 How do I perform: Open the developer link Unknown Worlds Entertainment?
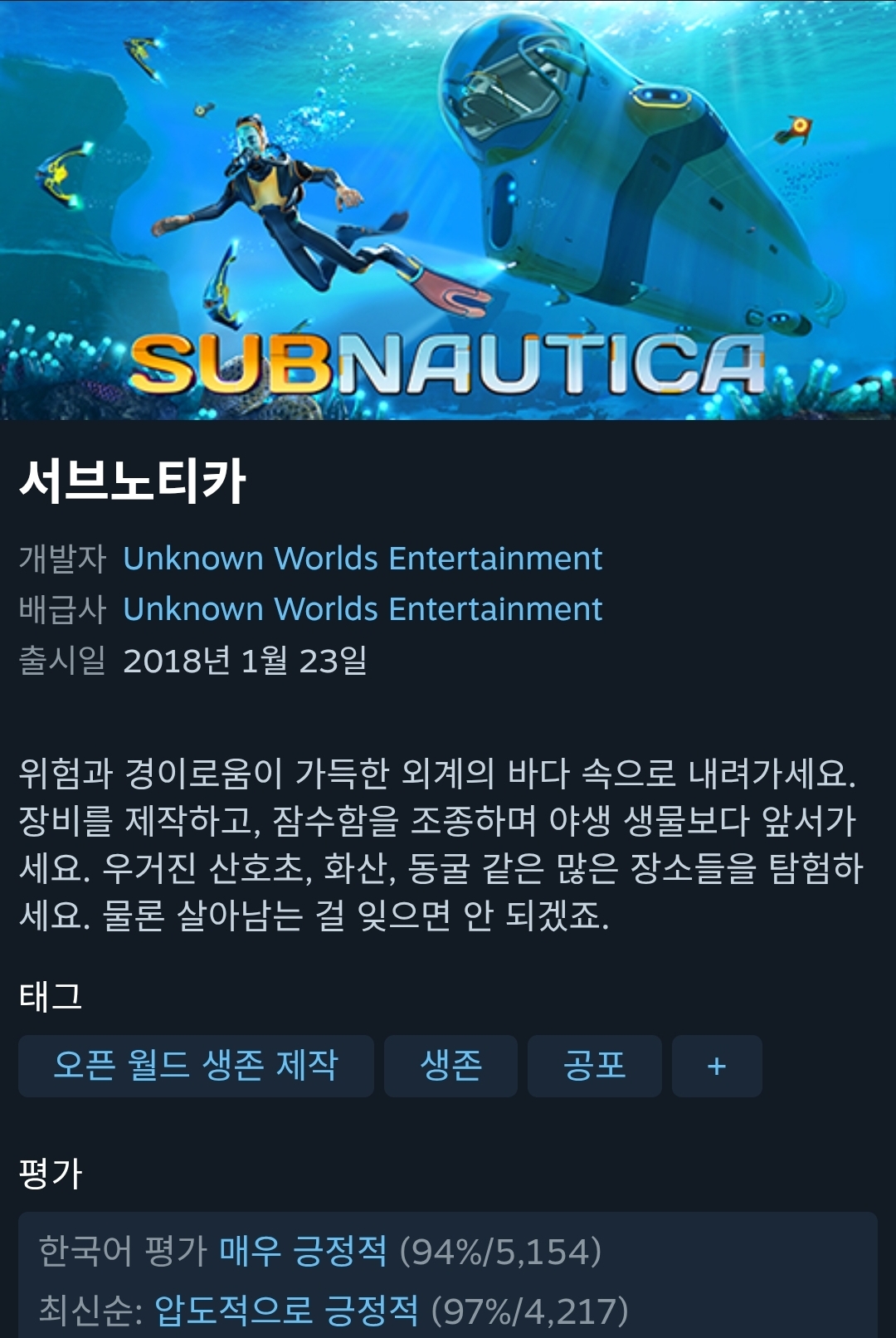pos(363,559)
